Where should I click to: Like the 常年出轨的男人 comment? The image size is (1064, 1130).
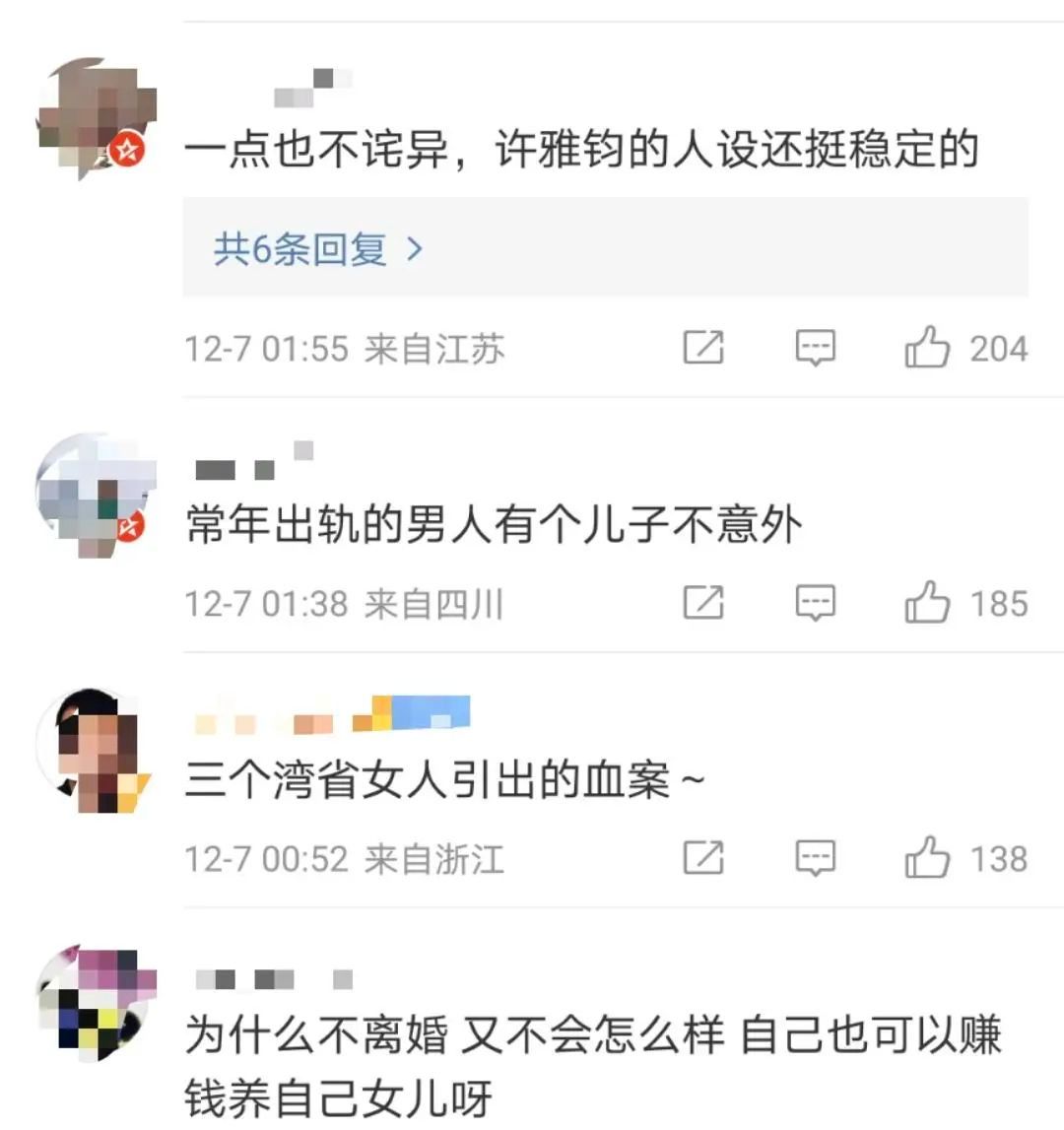tap(927, 603)
